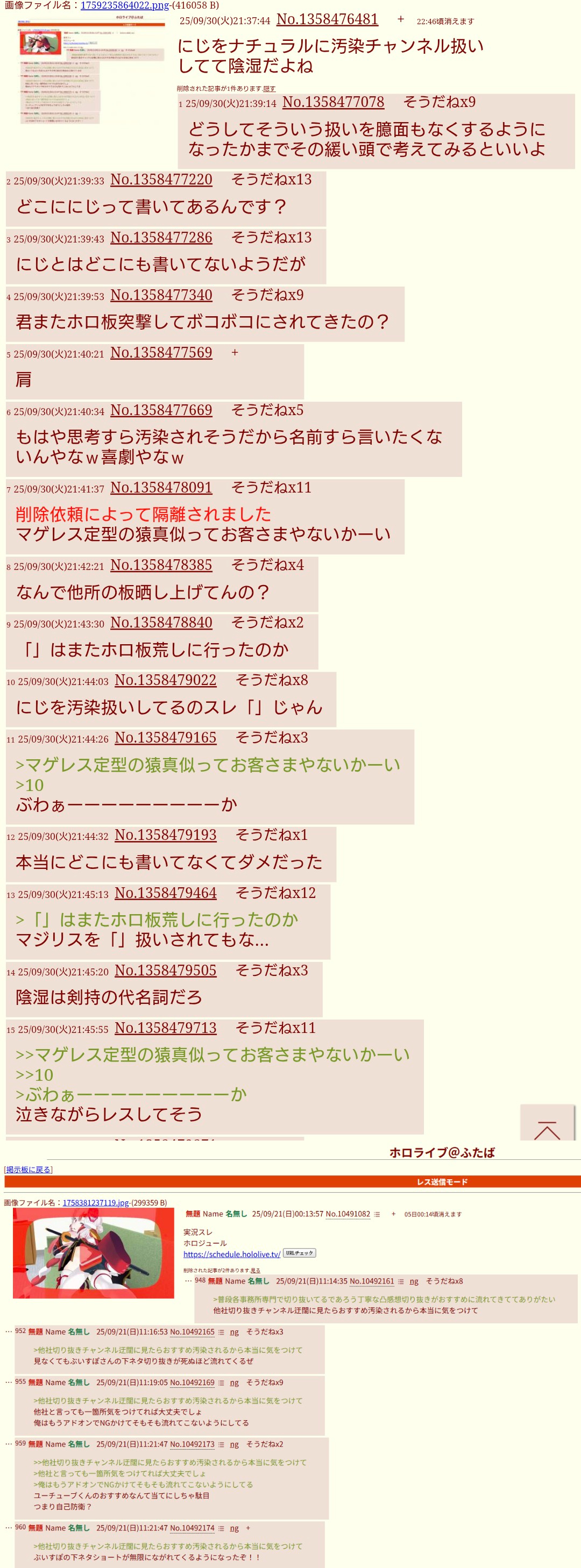
Task: Upvote そうだねx12 on reply No.1358479464
Action: pyautogui.click(x=275, y=893)
